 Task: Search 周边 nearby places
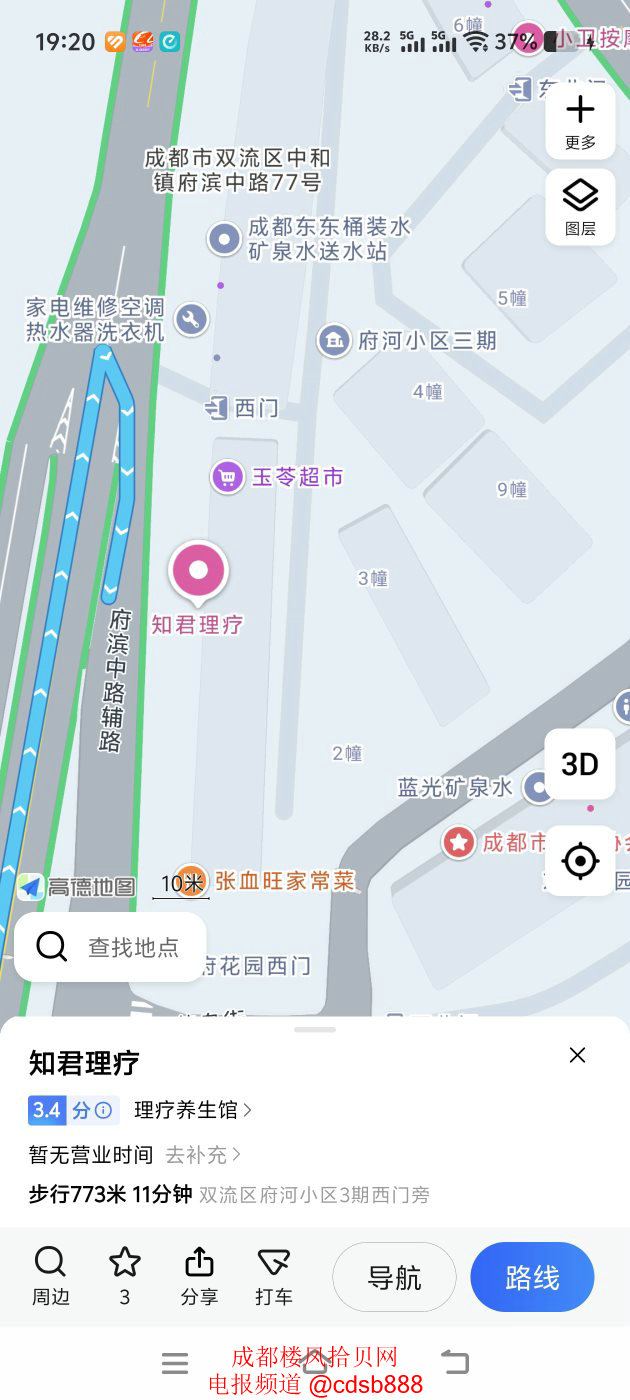coord(50,1276)
